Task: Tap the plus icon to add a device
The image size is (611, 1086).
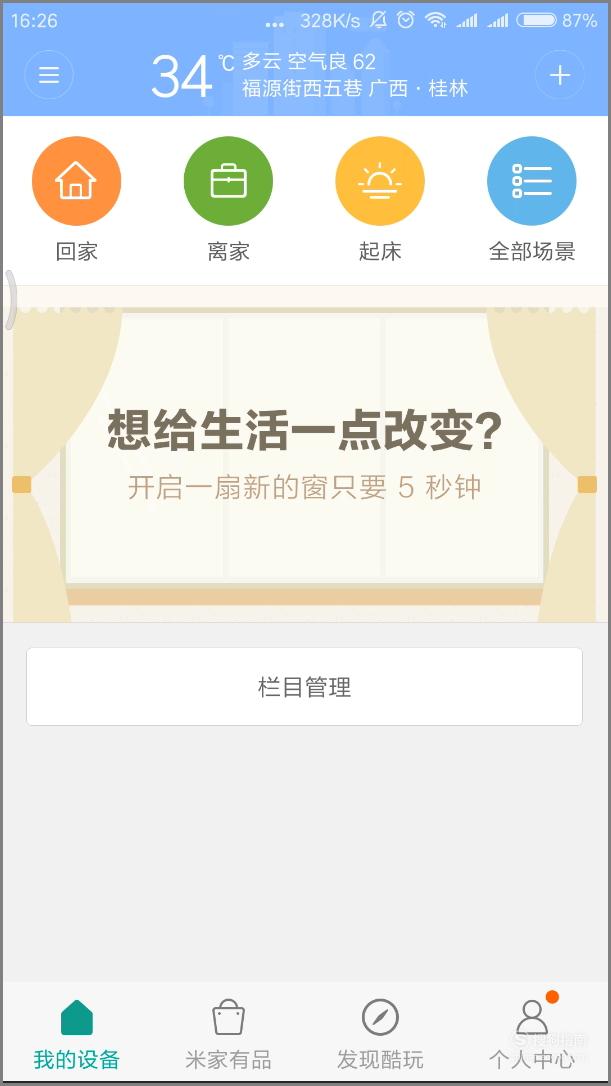Action: tap(560, 75)
